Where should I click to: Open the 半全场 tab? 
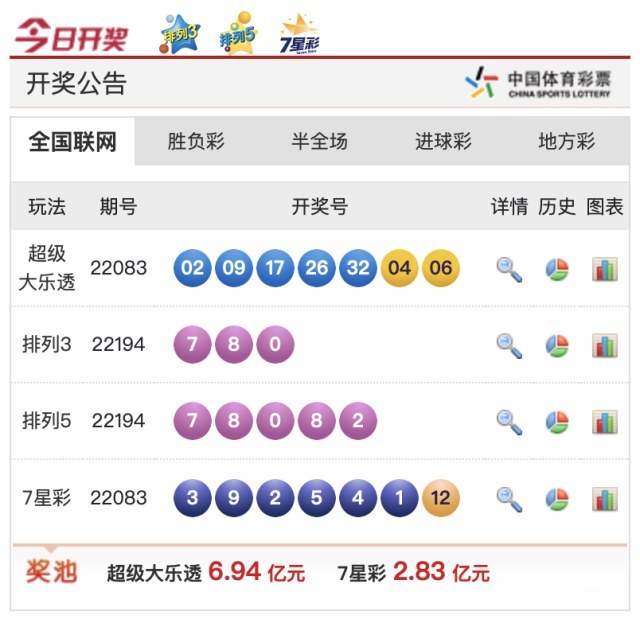319,142
